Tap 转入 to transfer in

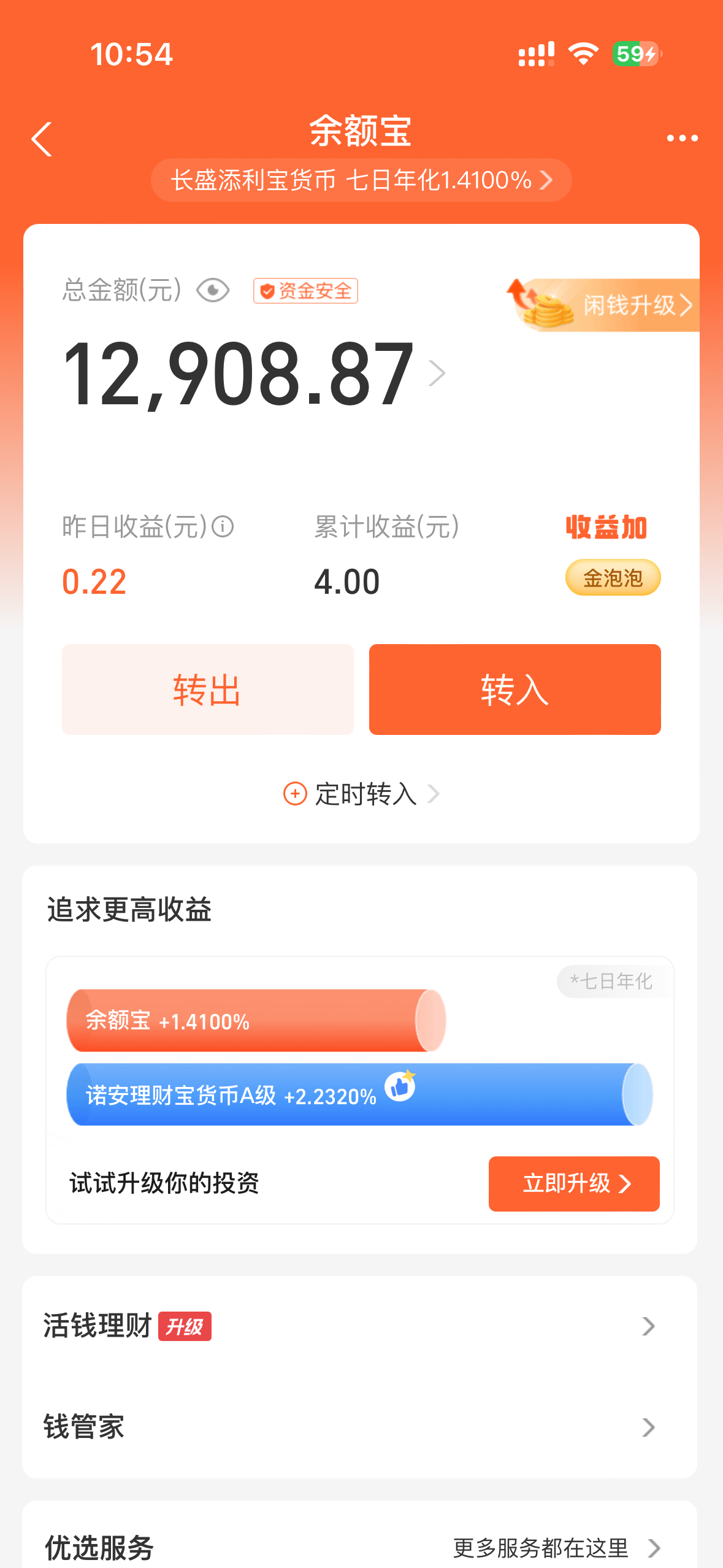coord(515,690)
